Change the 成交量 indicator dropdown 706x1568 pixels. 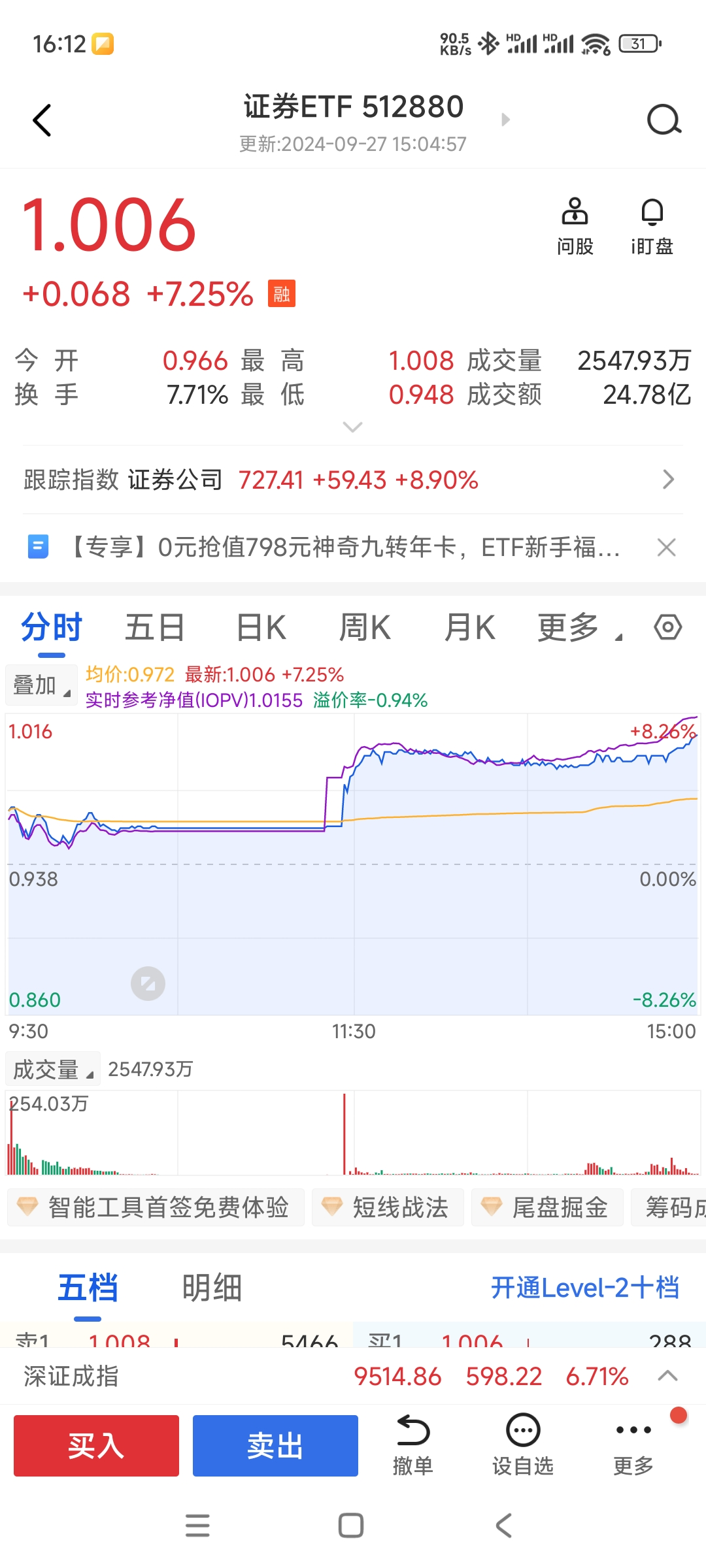(x=52, y=1070)
